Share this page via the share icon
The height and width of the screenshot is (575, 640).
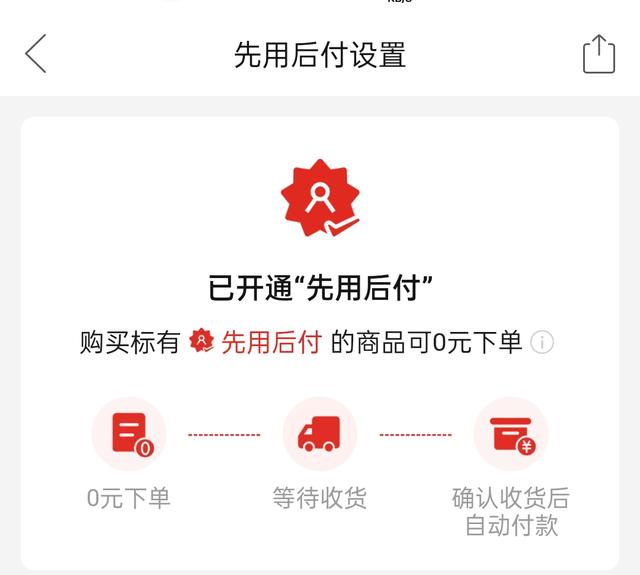coord(598,54)
